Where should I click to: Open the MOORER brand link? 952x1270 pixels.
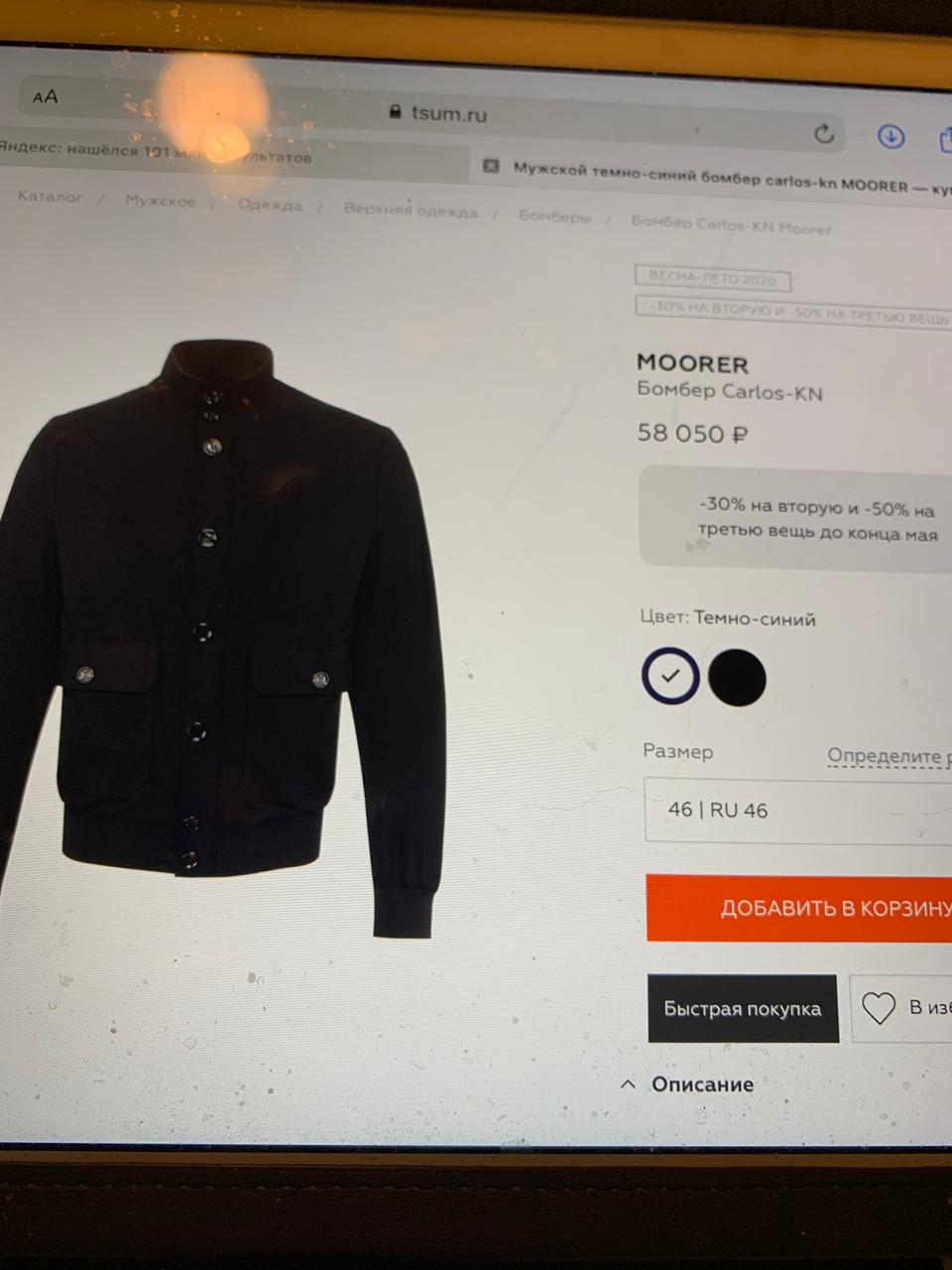coord(692,364)
